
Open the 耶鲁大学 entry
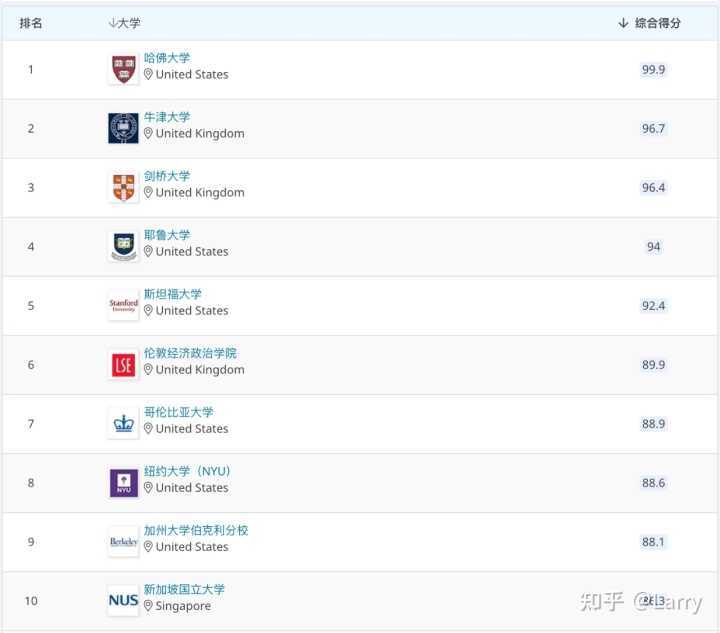[x=167, y=235]
